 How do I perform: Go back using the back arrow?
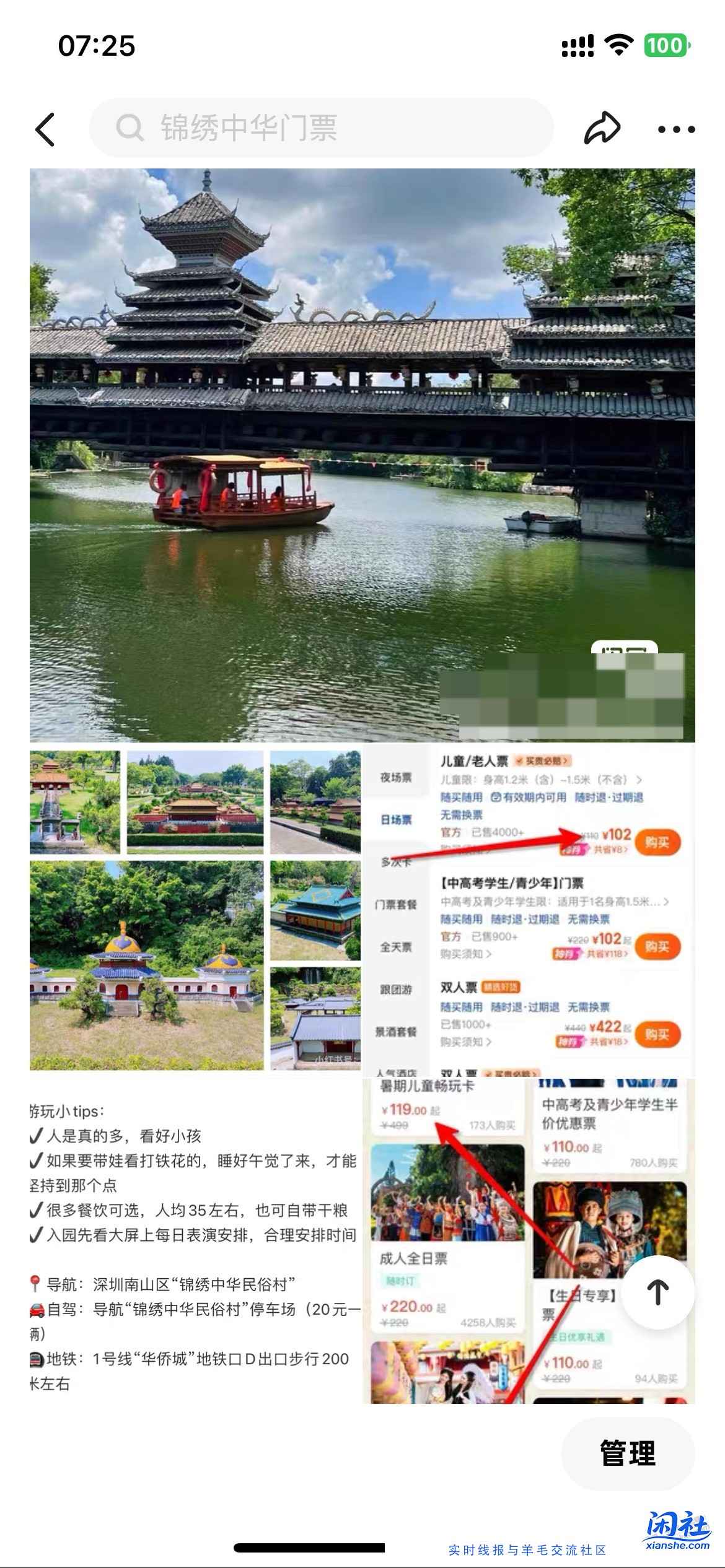pos(46,129)
